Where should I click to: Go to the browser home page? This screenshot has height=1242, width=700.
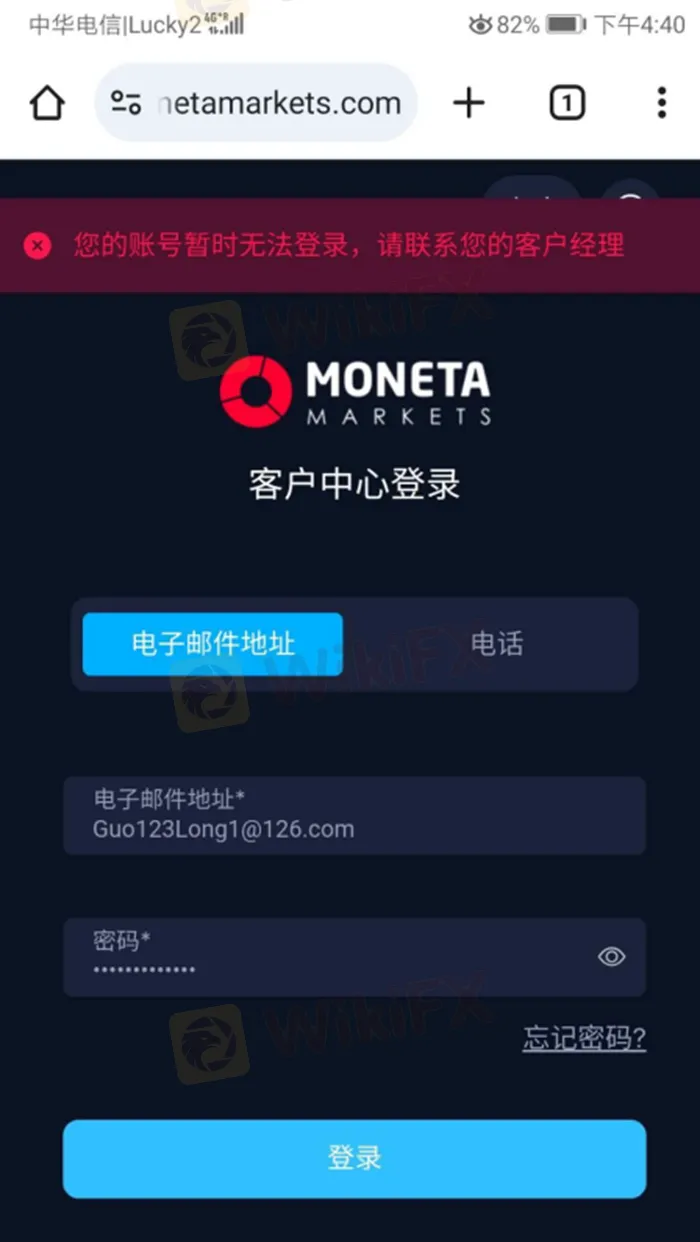[47, 103]
